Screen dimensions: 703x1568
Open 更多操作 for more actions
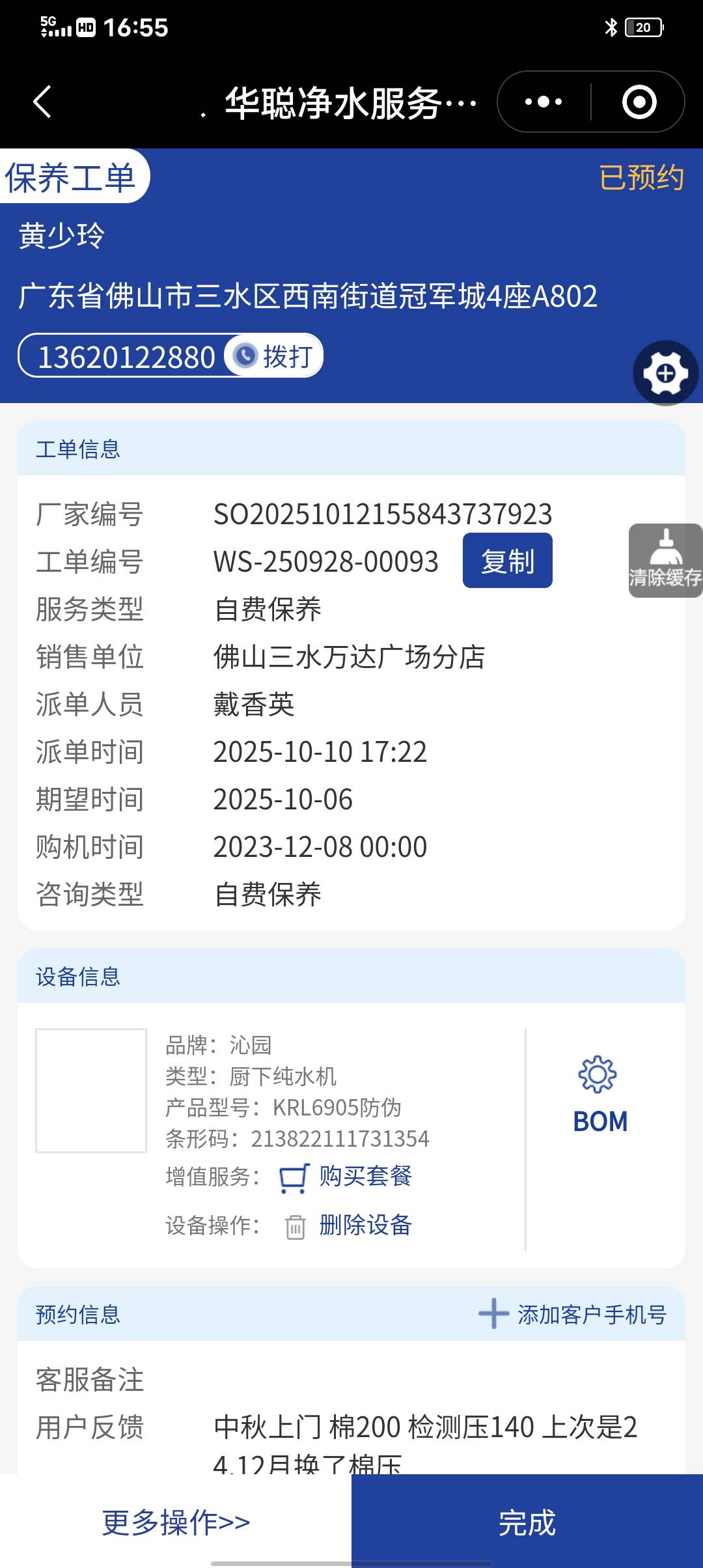coord(176,1522)
